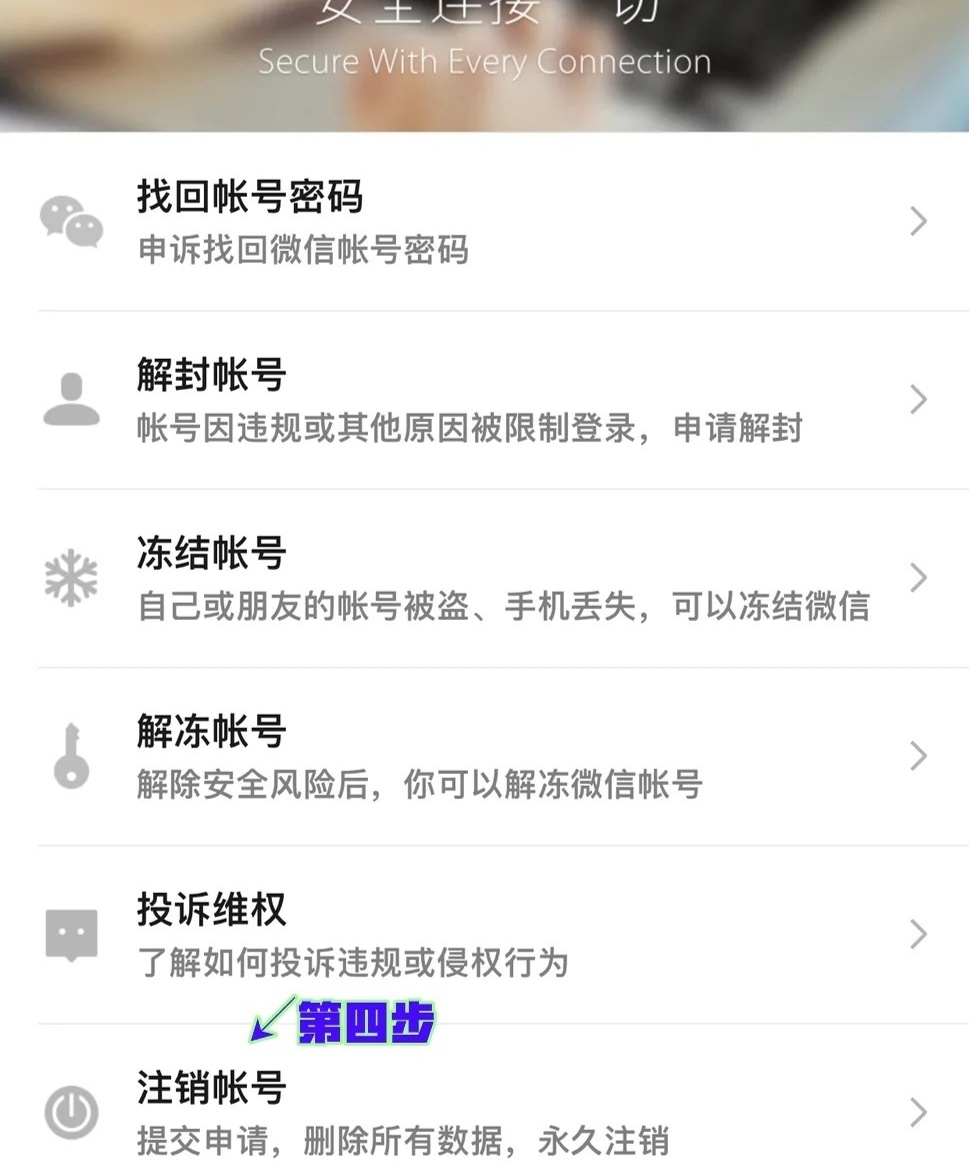
Task: Open the 解封帐号 entry via its chevron
Action: coord(918,399)
